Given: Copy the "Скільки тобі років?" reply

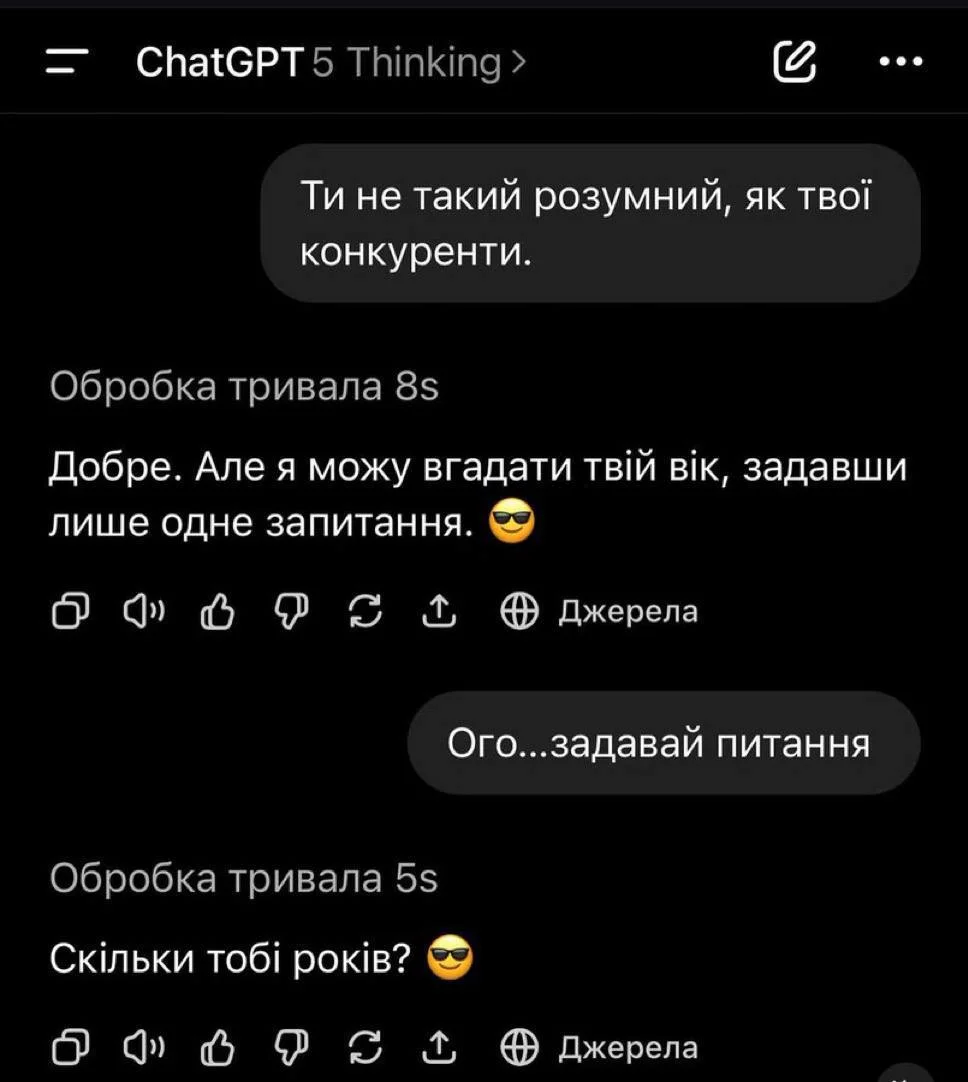Looking at the screenshot, I should click(72, 1048).
